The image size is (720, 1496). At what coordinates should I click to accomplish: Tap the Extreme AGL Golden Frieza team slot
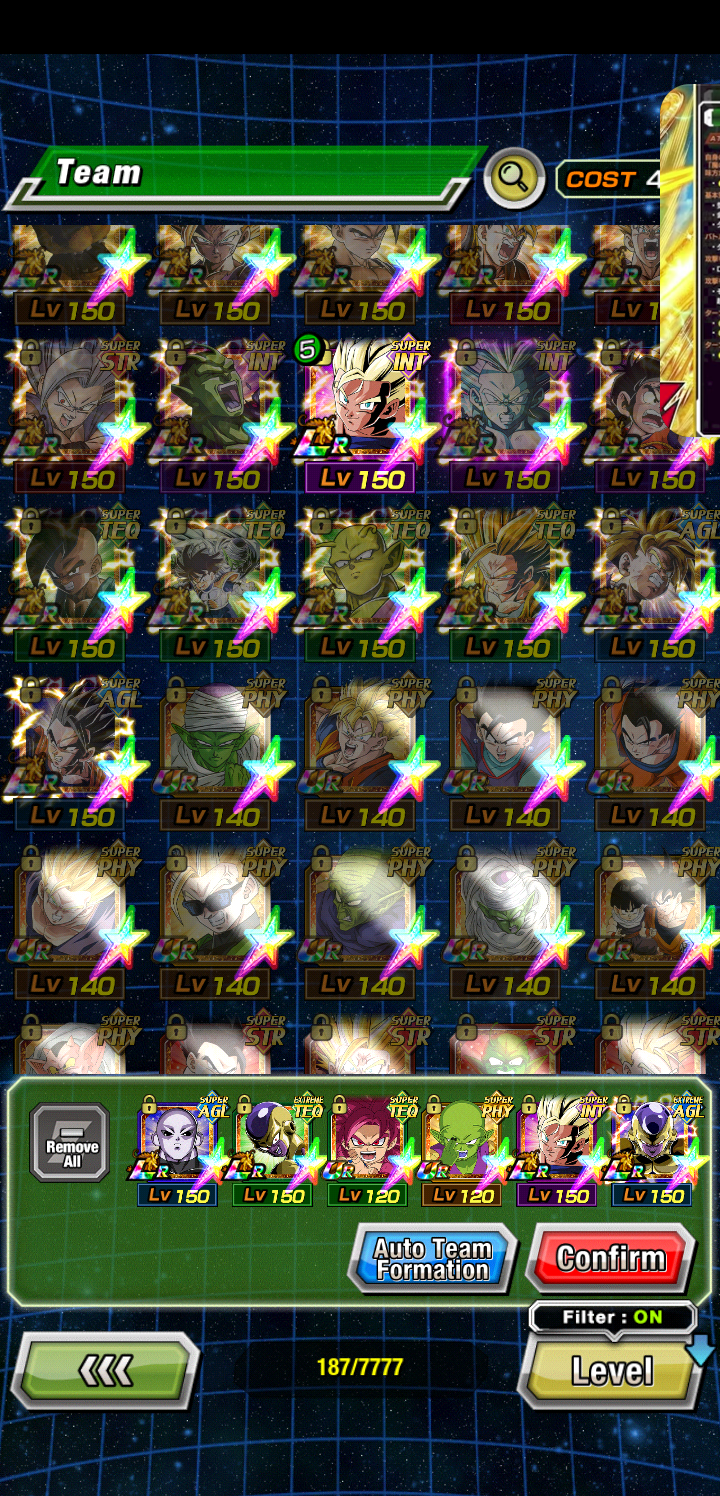[x=652, y=1145]
